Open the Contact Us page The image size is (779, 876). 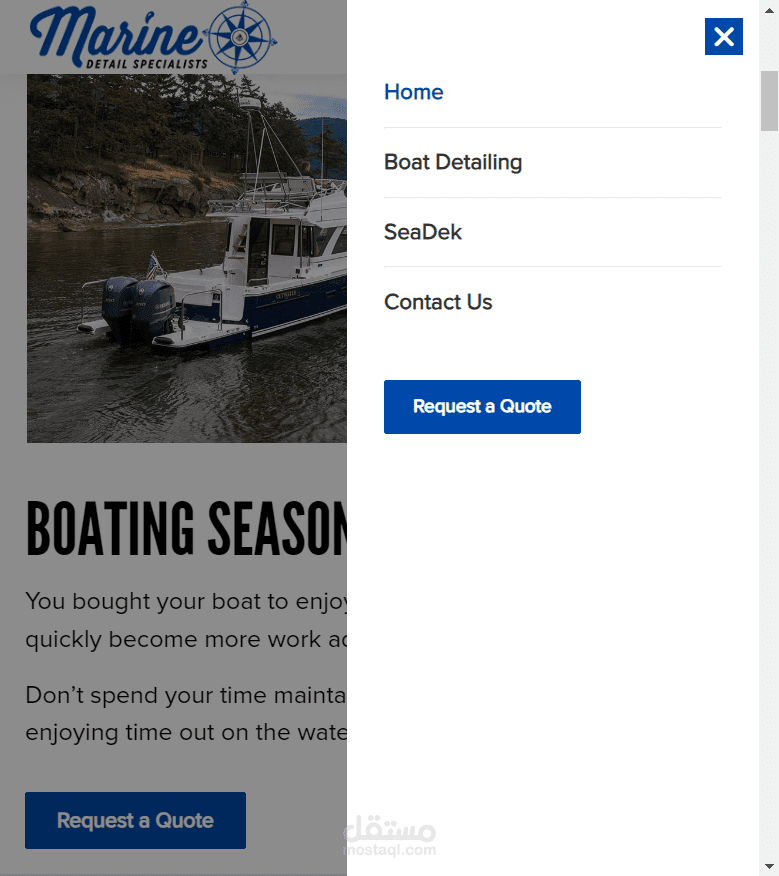tap(438, 302)
